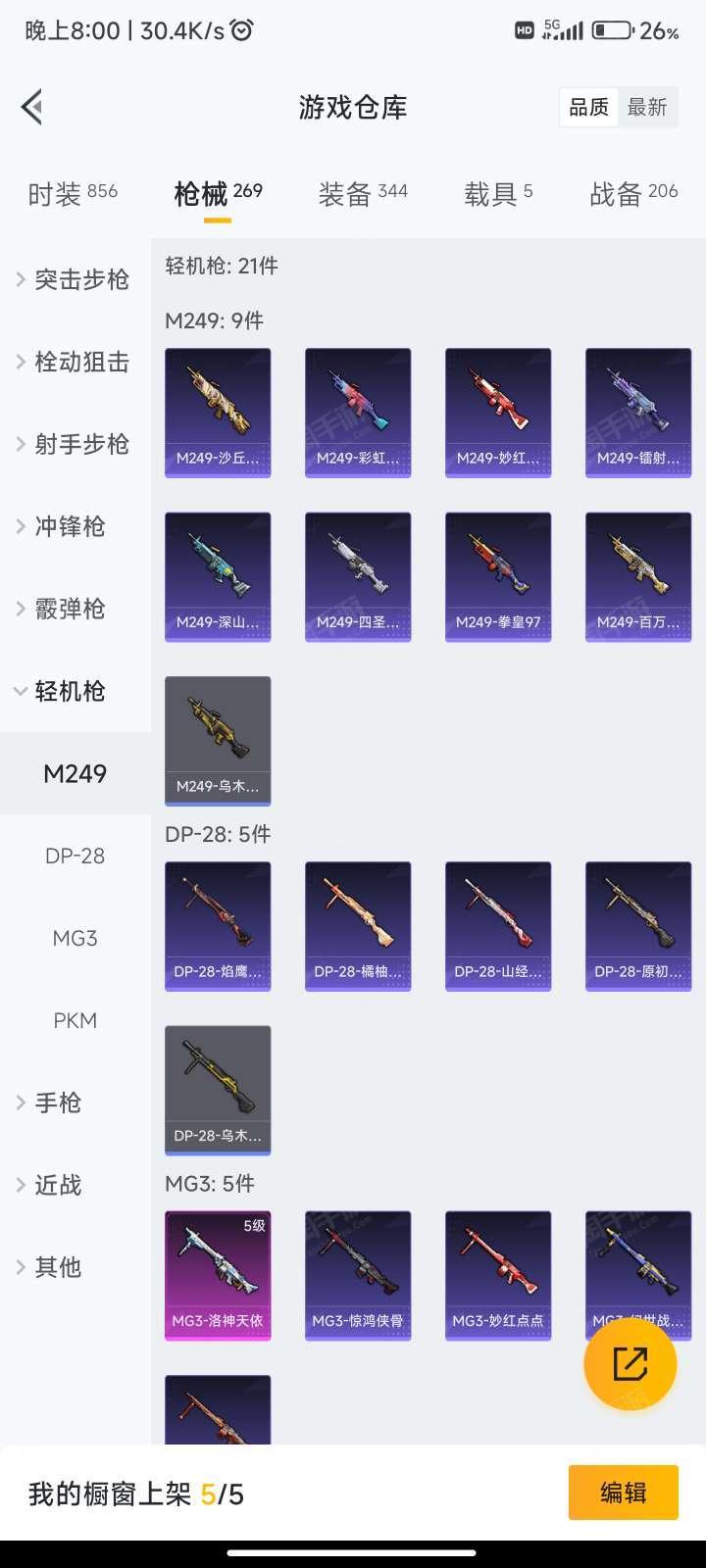
Task: Tap the orange floating share button
Action: (x=630, y=1363)
